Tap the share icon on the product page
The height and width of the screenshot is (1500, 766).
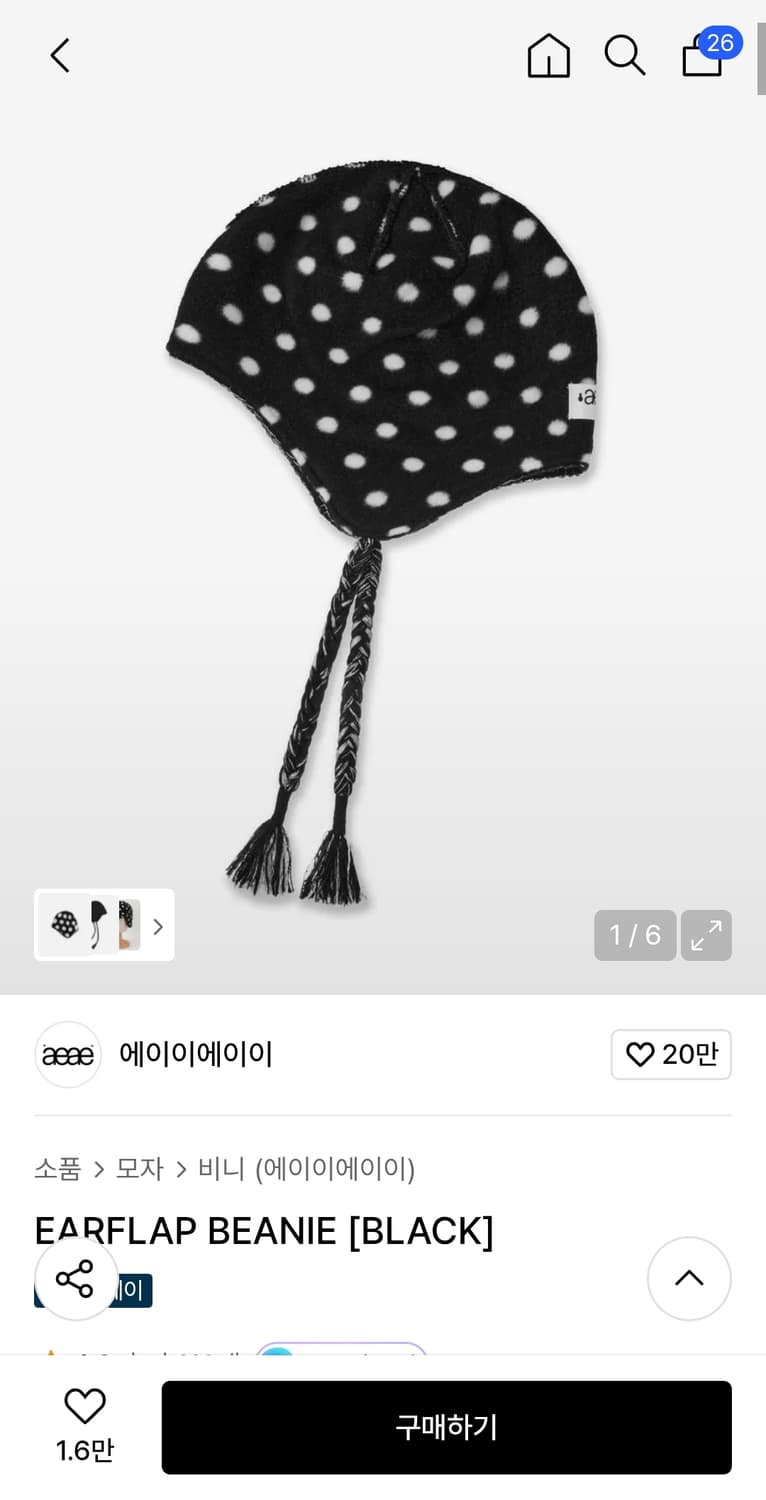[x=76, y=1278]
